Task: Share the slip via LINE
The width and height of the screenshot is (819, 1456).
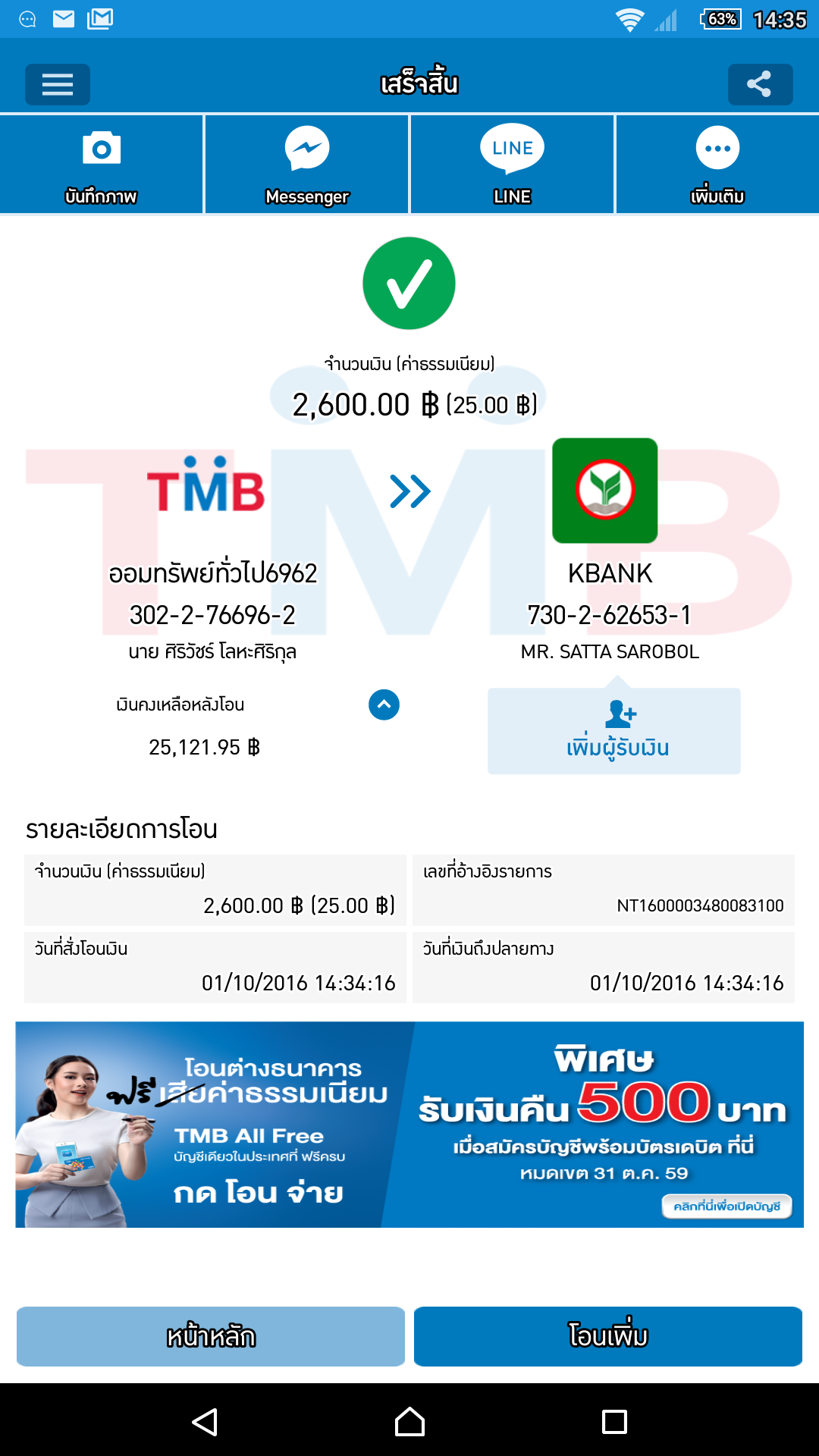Action: 512,165
